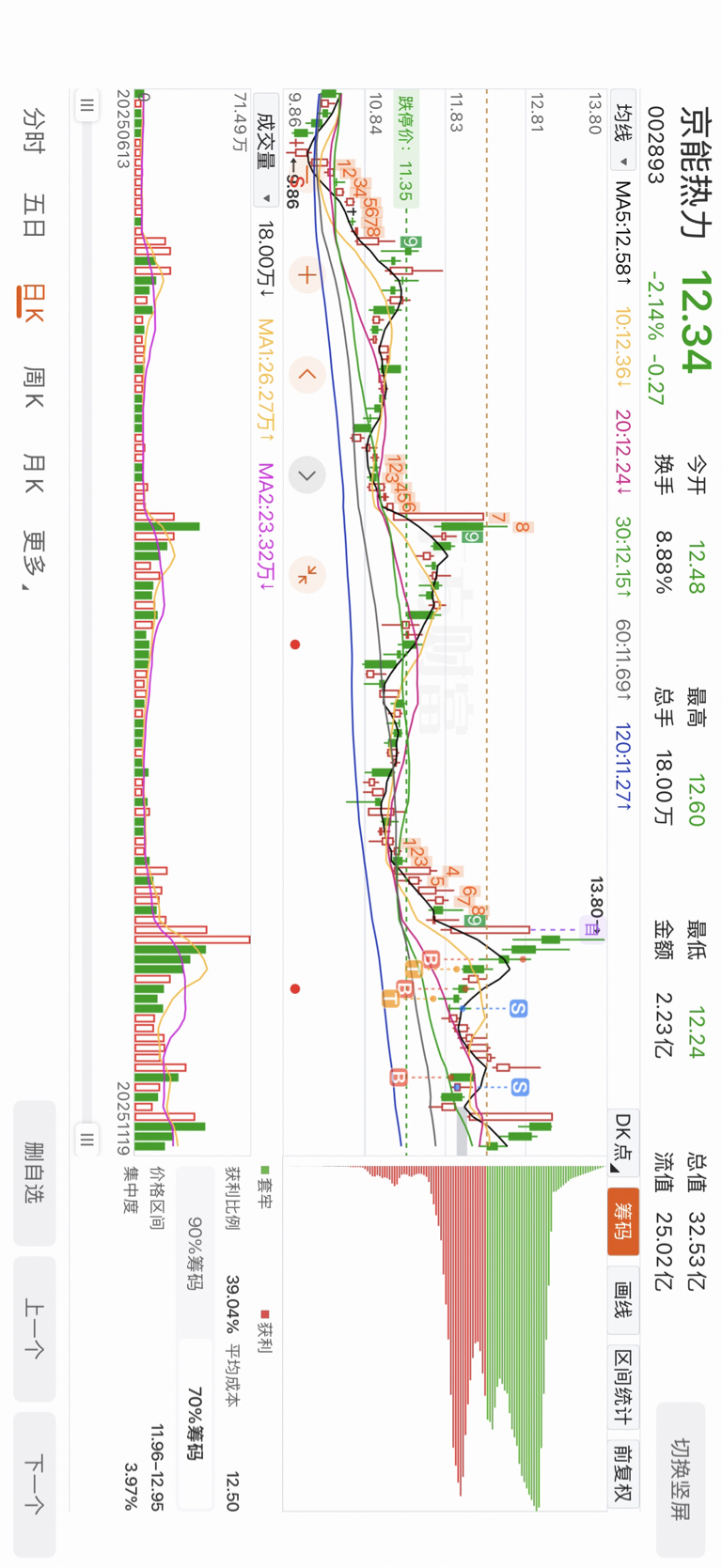
Task: Tap the collapse arrows chart control
Action: (x=306, y=573)
